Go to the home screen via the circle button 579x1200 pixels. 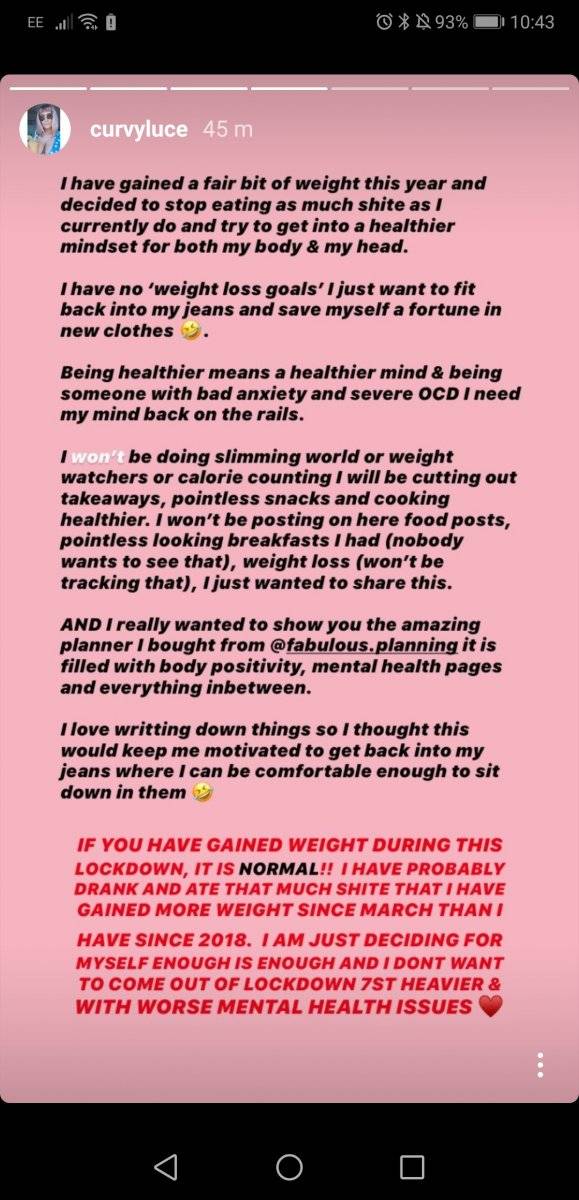(289, 1166)
